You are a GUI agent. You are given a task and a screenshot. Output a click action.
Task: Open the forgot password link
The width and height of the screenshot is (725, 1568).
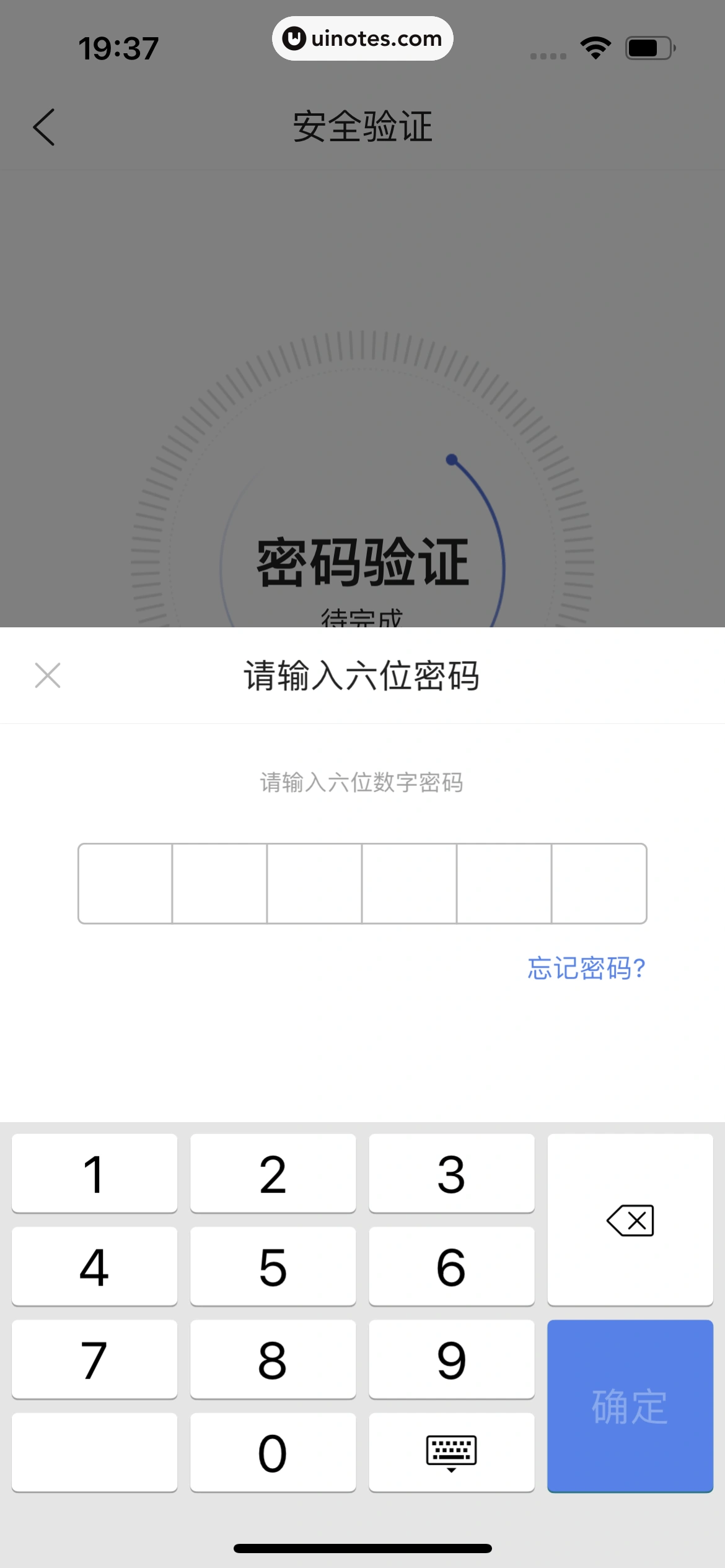pyautogui.click(x=586, y=968)
